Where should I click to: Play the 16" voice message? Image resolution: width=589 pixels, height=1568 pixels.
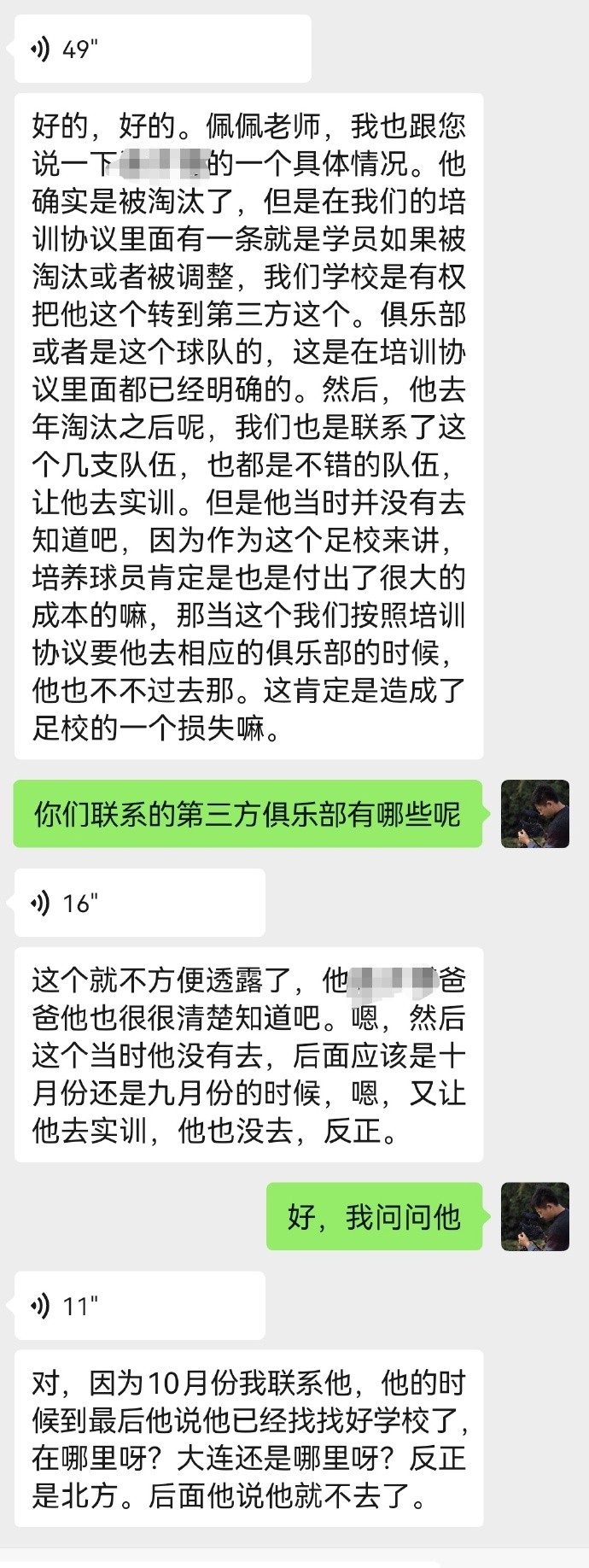click(140, 903)
